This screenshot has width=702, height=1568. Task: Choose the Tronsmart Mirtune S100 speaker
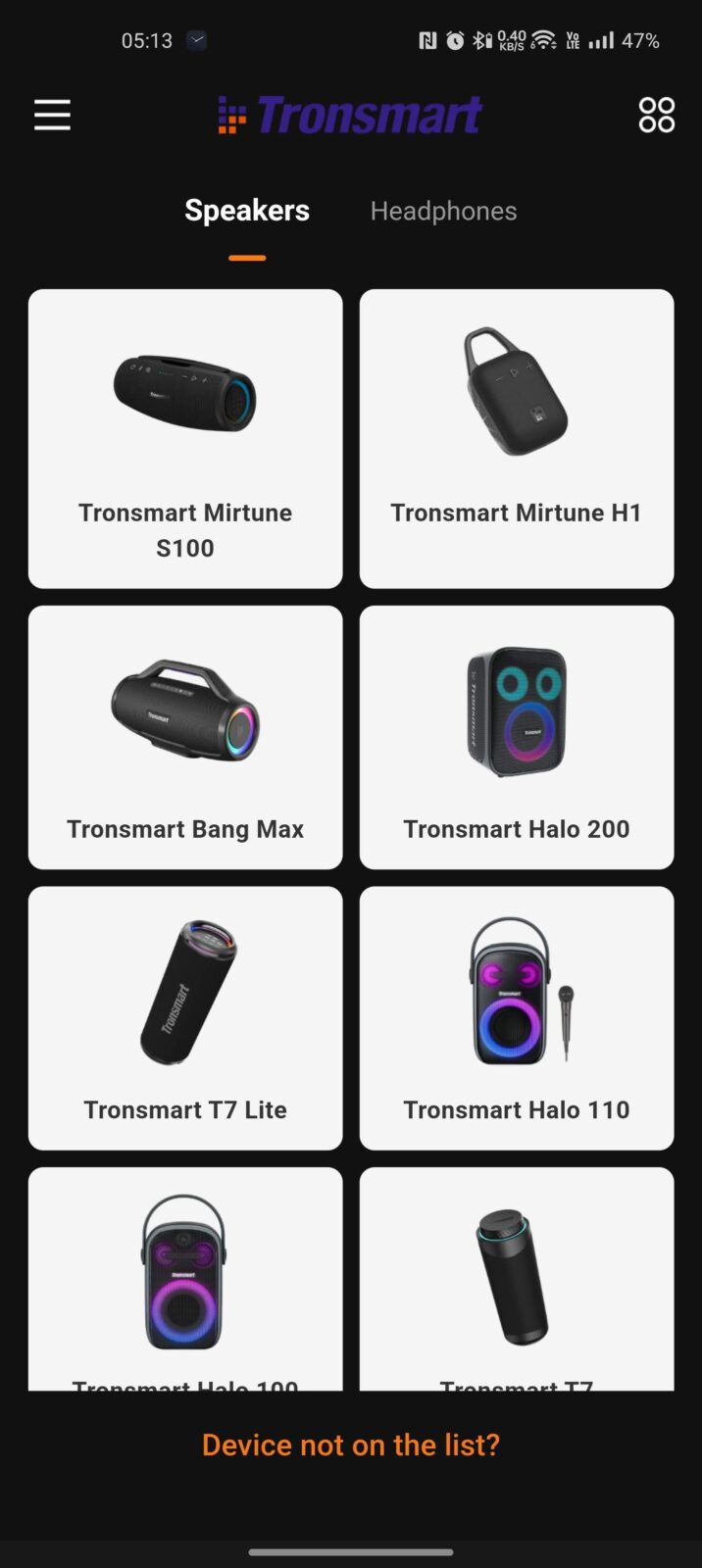coord(185,438)
